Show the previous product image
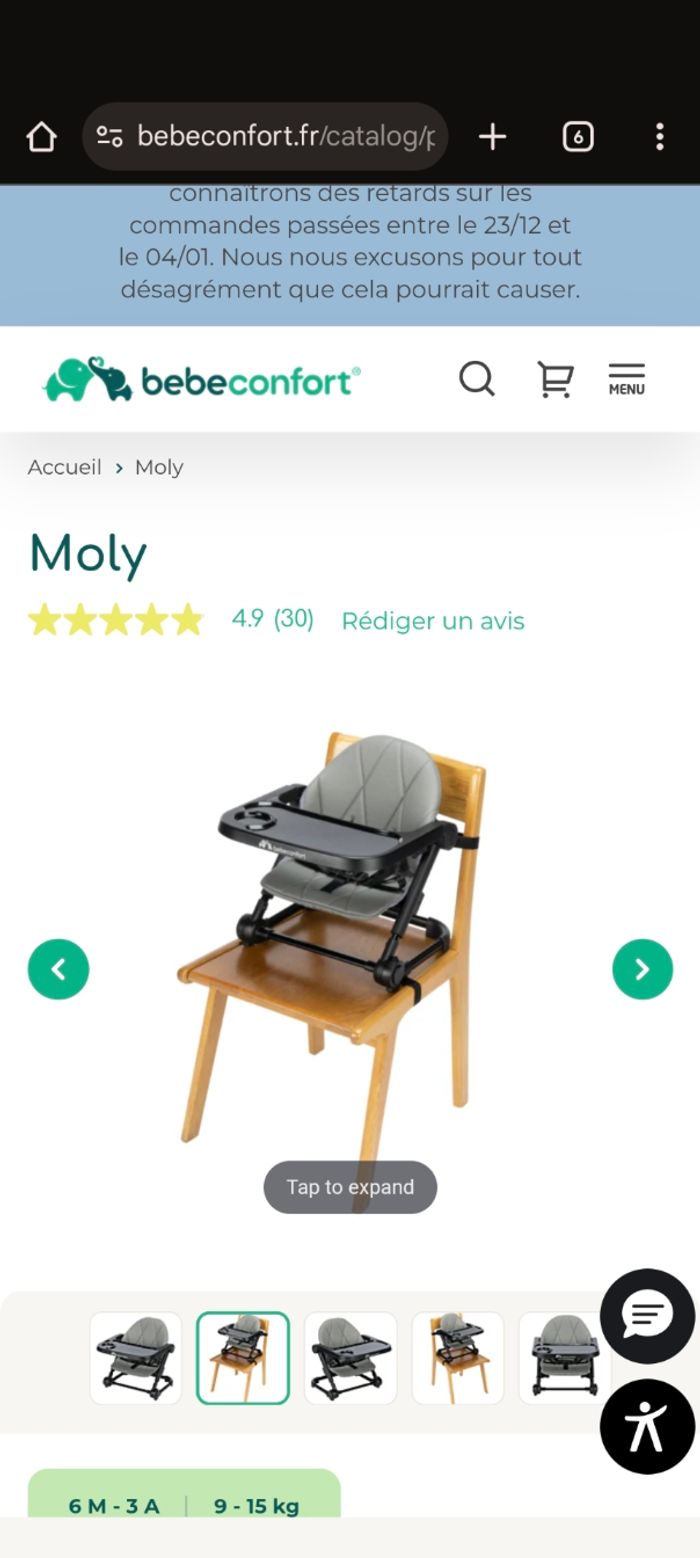 click(58, 969)
